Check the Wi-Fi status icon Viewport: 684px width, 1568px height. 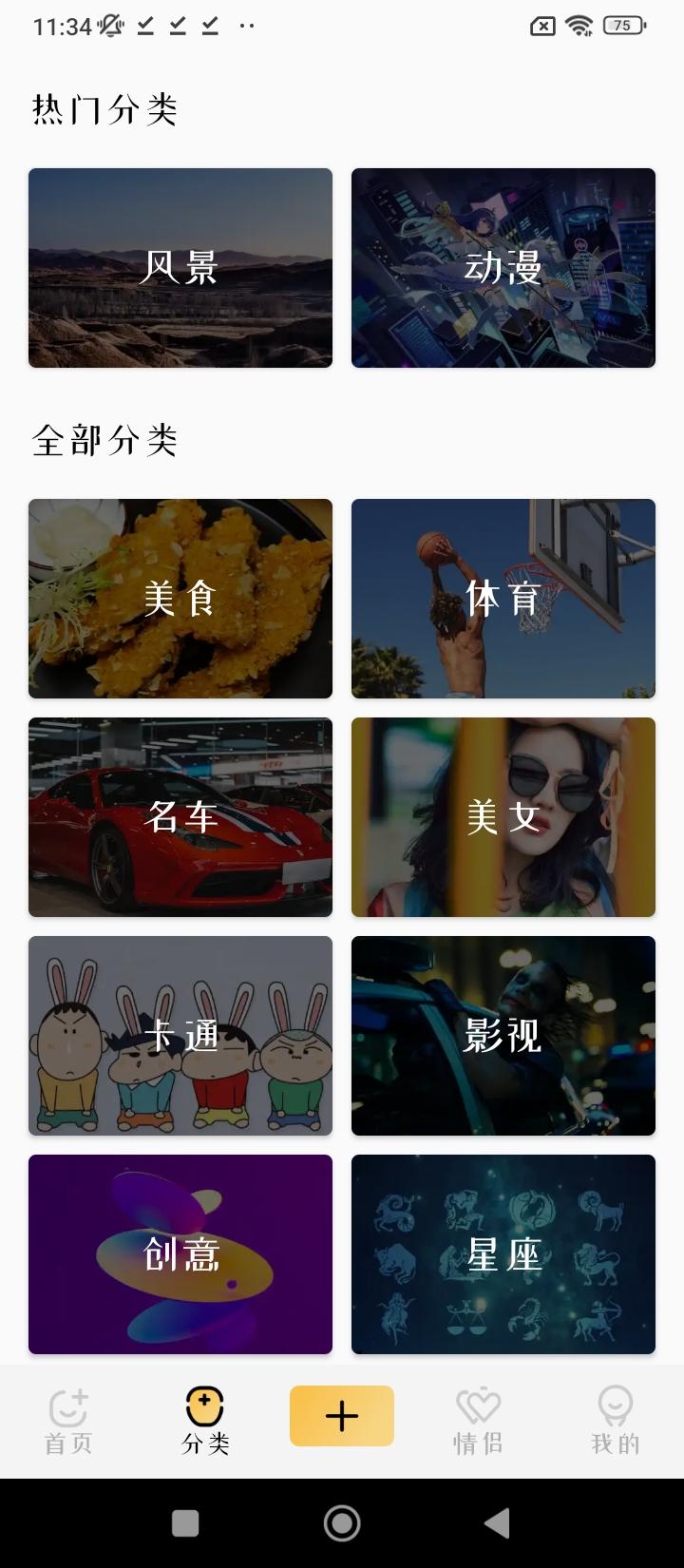pos(579,25)
